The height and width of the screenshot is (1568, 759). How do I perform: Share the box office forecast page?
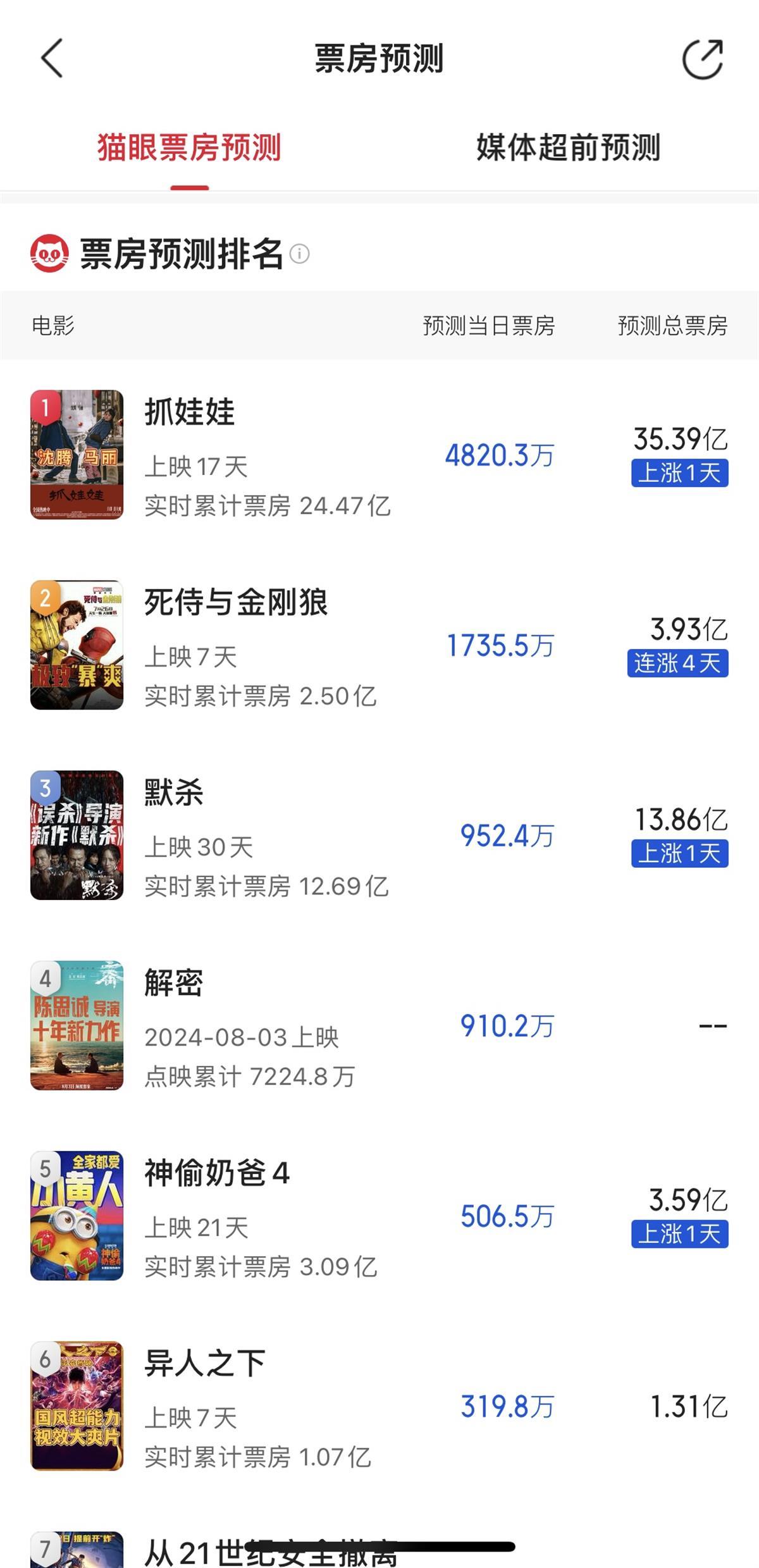[702, 59]
